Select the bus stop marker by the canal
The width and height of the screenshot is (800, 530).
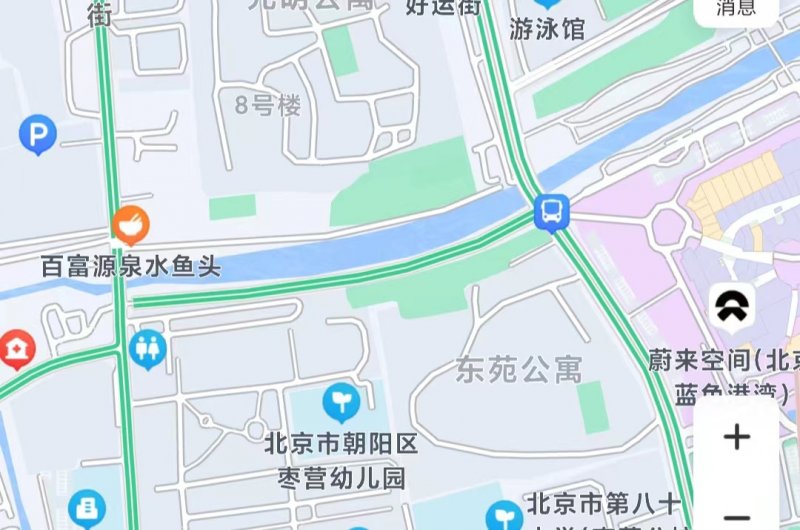(x=551, y=212)
